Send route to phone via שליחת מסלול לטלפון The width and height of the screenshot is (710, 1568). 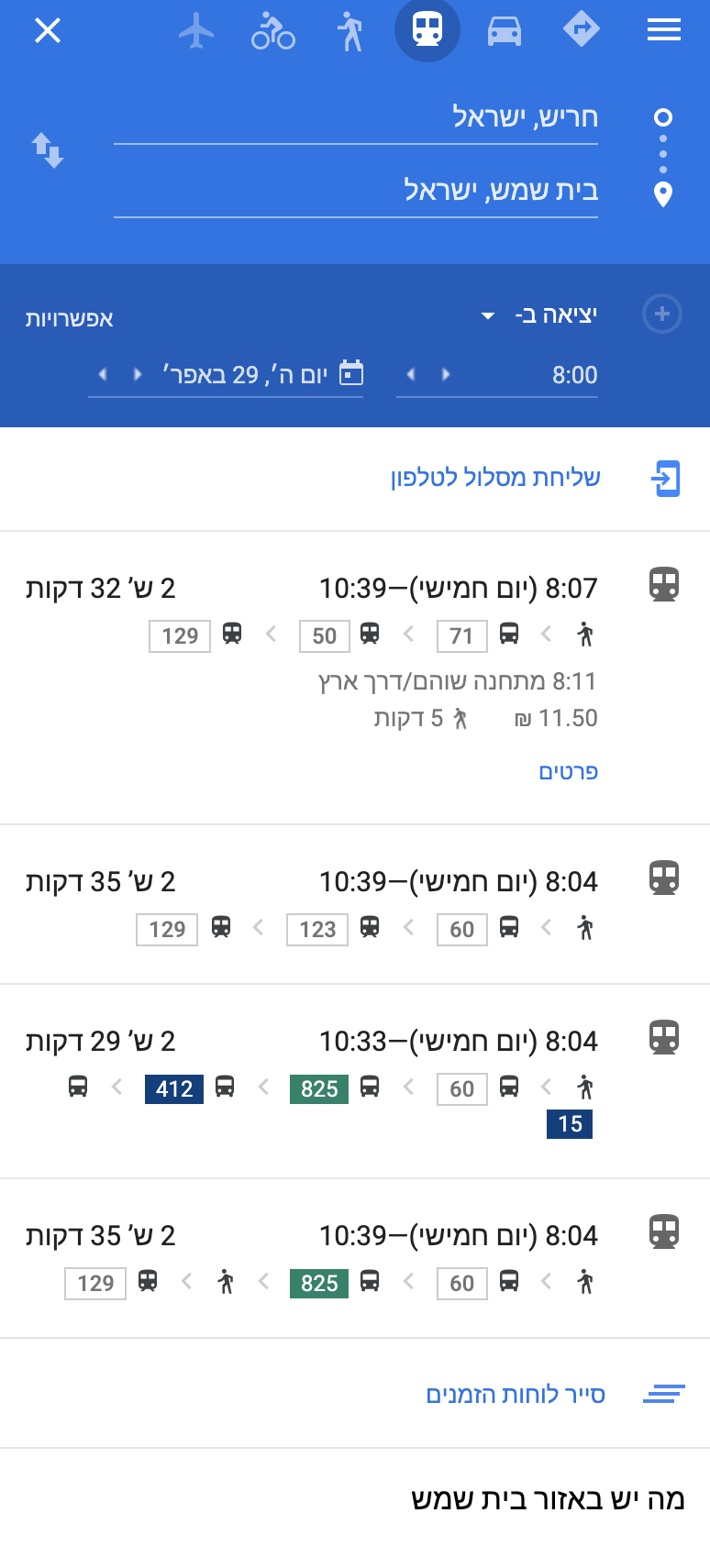point(495,478)
